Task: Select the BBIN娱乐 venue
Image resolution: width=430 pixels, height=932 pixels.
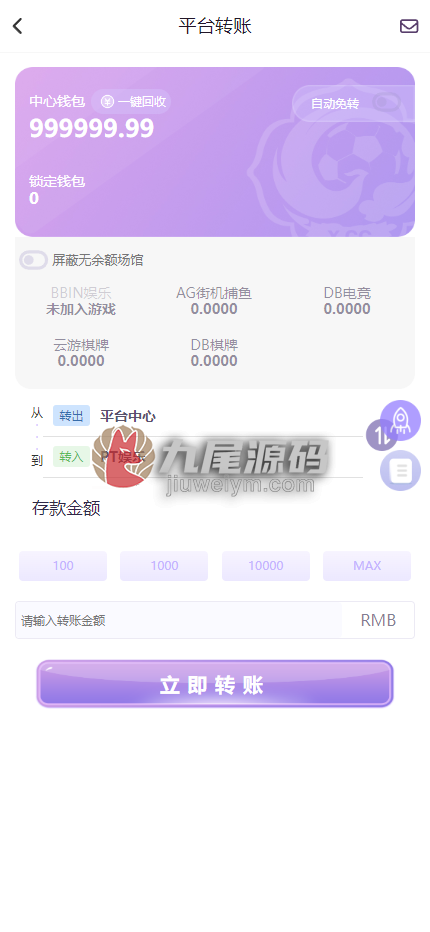Action: tap(81, 301)
